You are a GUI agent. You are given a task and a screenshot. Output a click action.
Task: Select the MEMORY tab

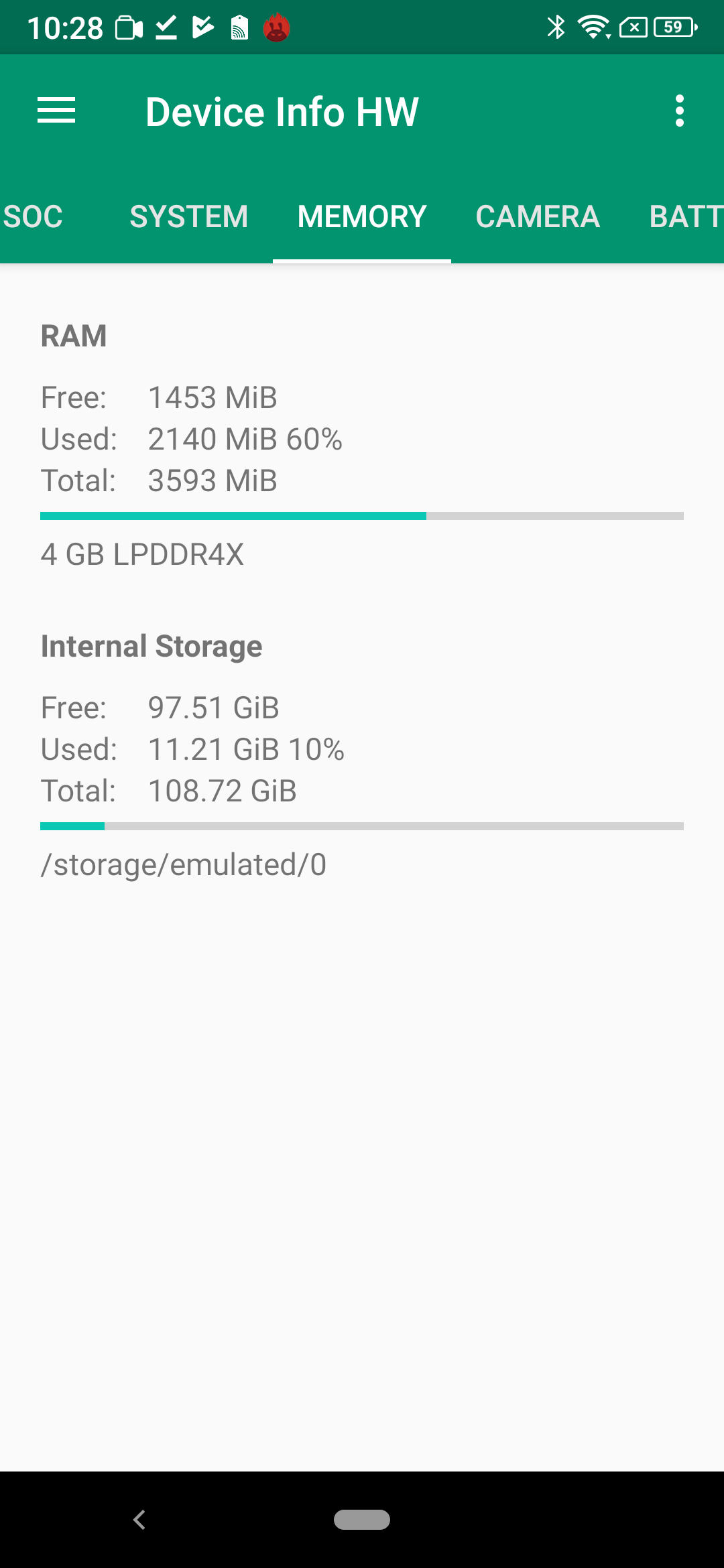[x=362, y=217]
